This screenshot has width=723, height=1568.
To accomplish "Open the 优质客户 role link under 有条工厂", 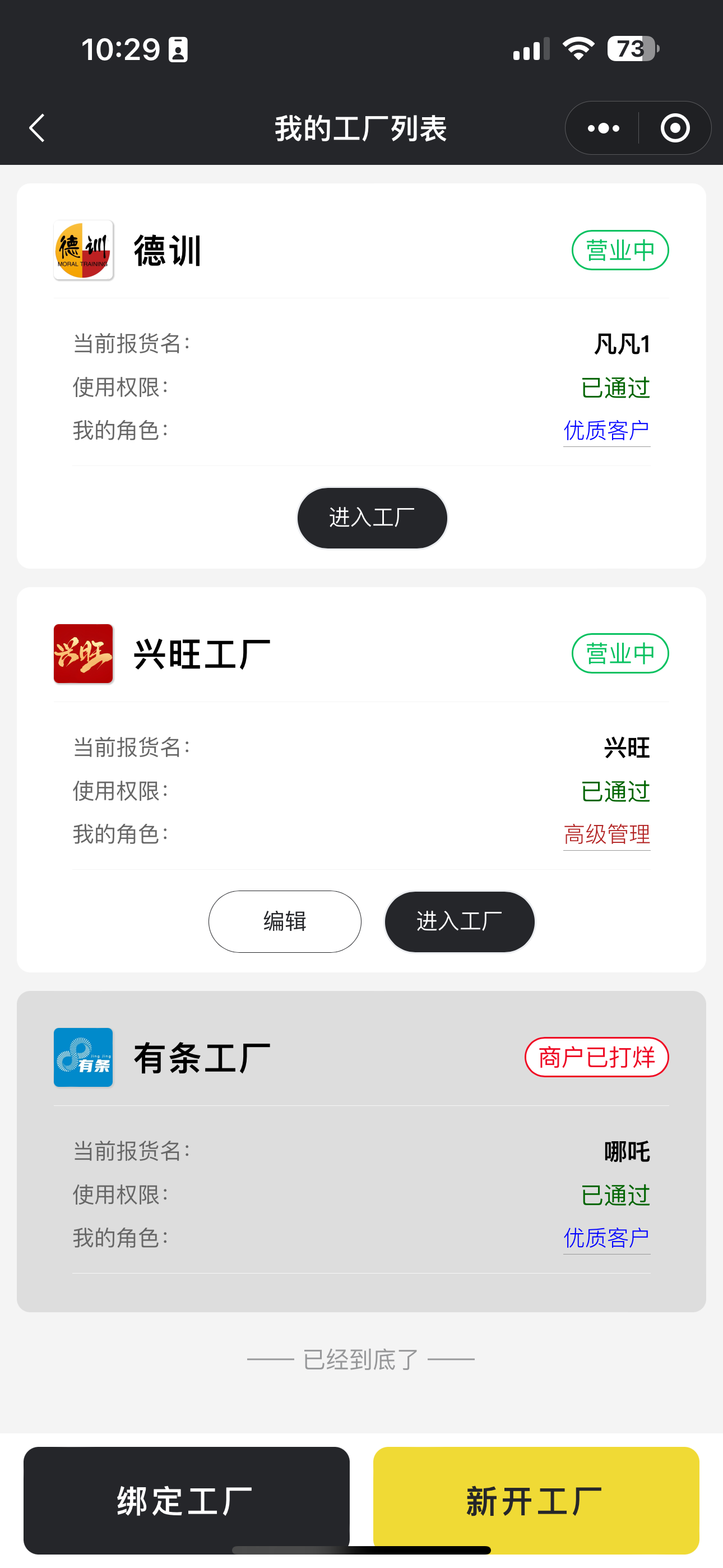I will point(606,1238).
